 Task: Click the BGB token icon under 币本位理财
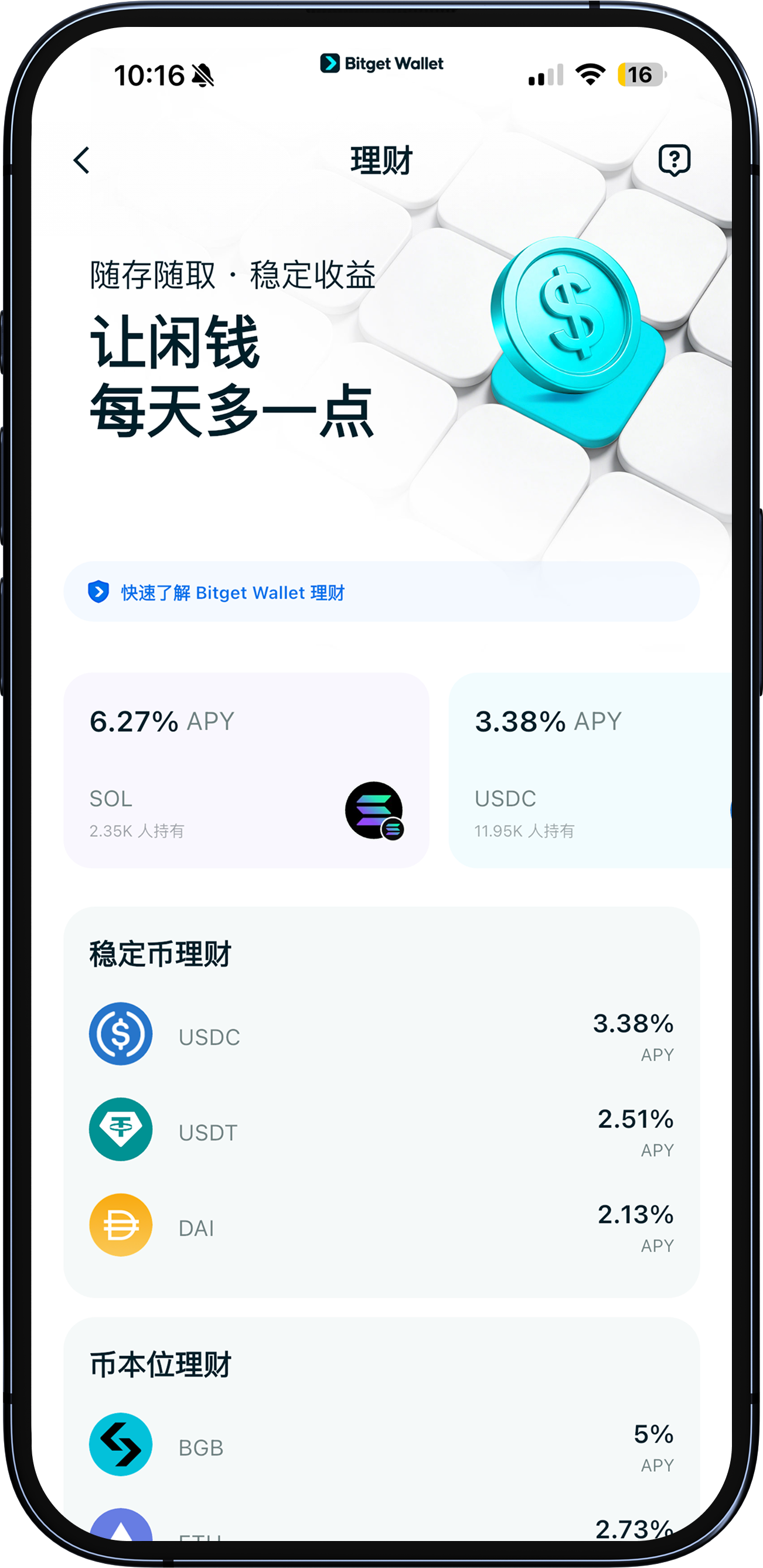pos(120,1446)
